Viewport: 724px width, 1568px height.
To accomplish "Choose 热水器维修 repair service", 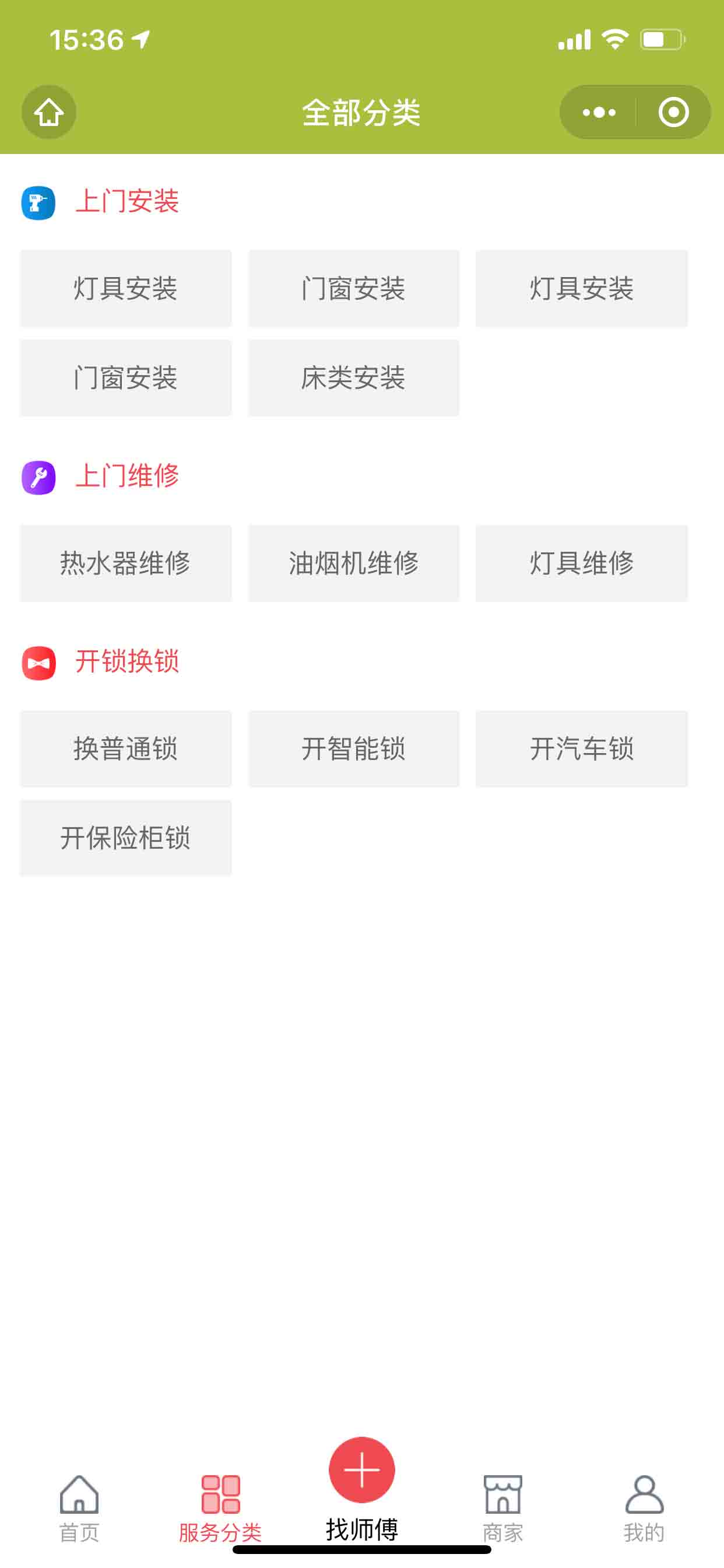I will (126, 563).
